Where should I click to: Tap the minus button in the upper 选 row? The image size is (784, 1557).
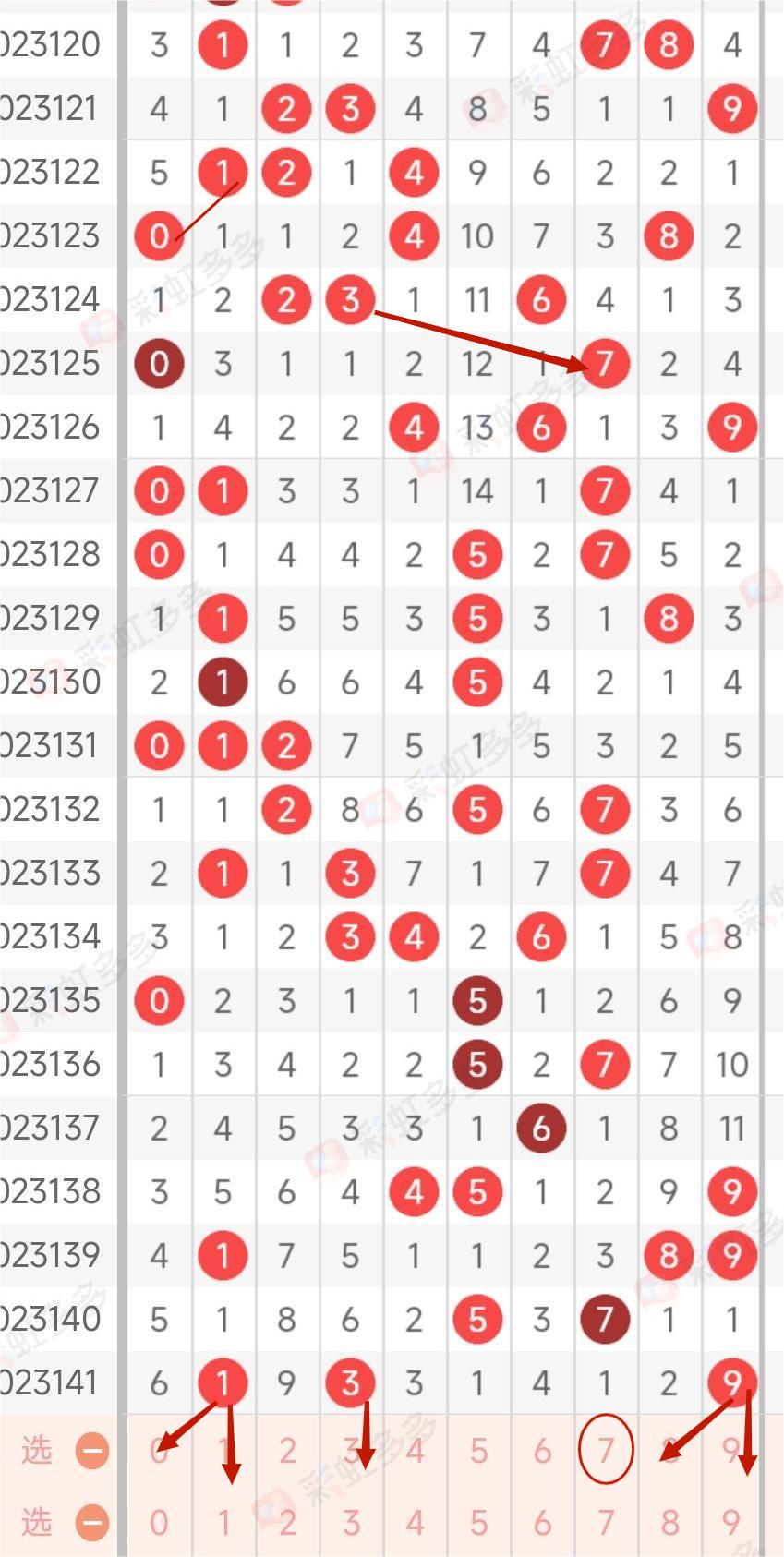coord(91,1451)
